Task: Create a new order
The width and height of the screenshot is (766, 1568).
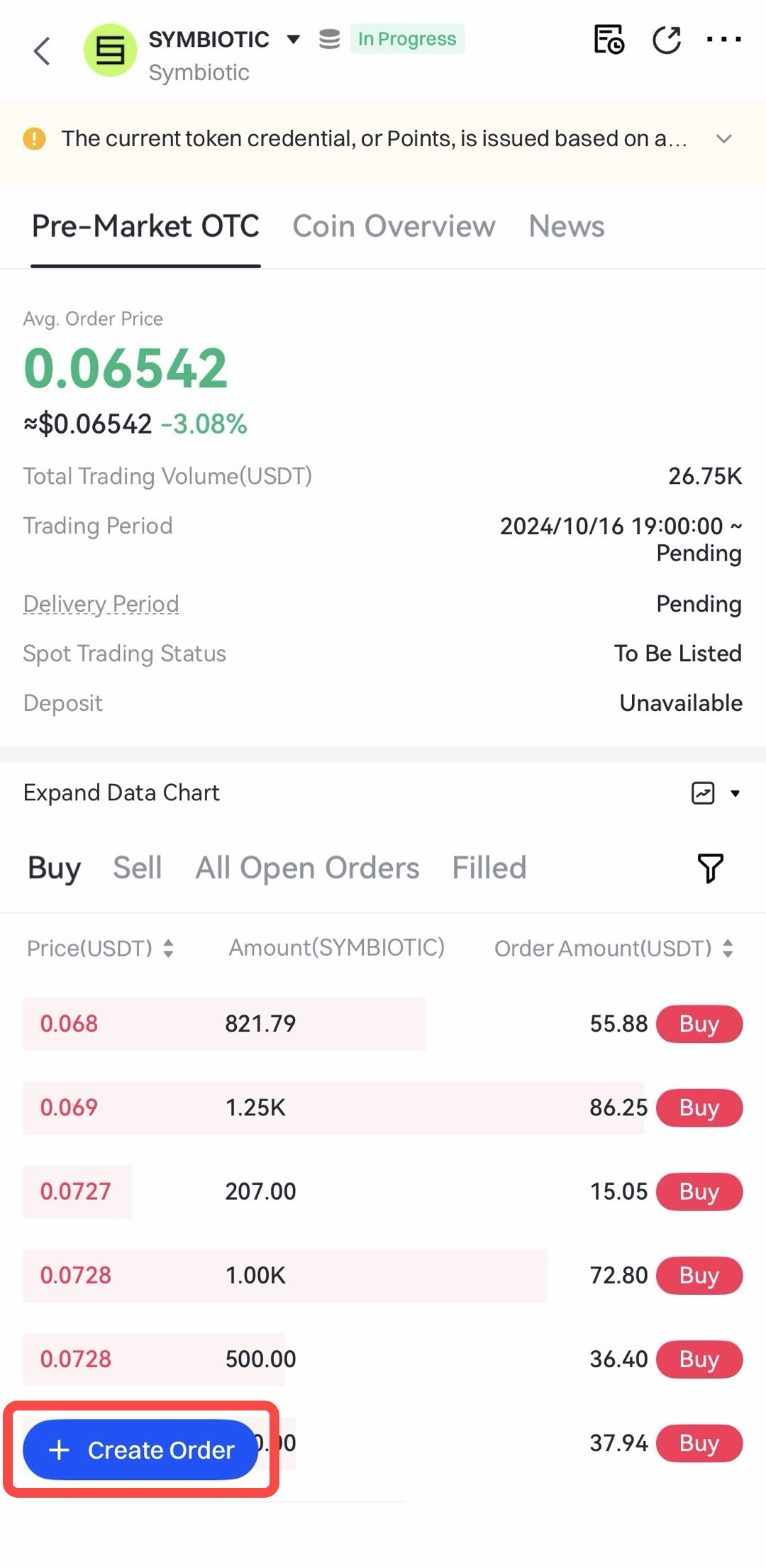Action: (x=140, y=1450)
